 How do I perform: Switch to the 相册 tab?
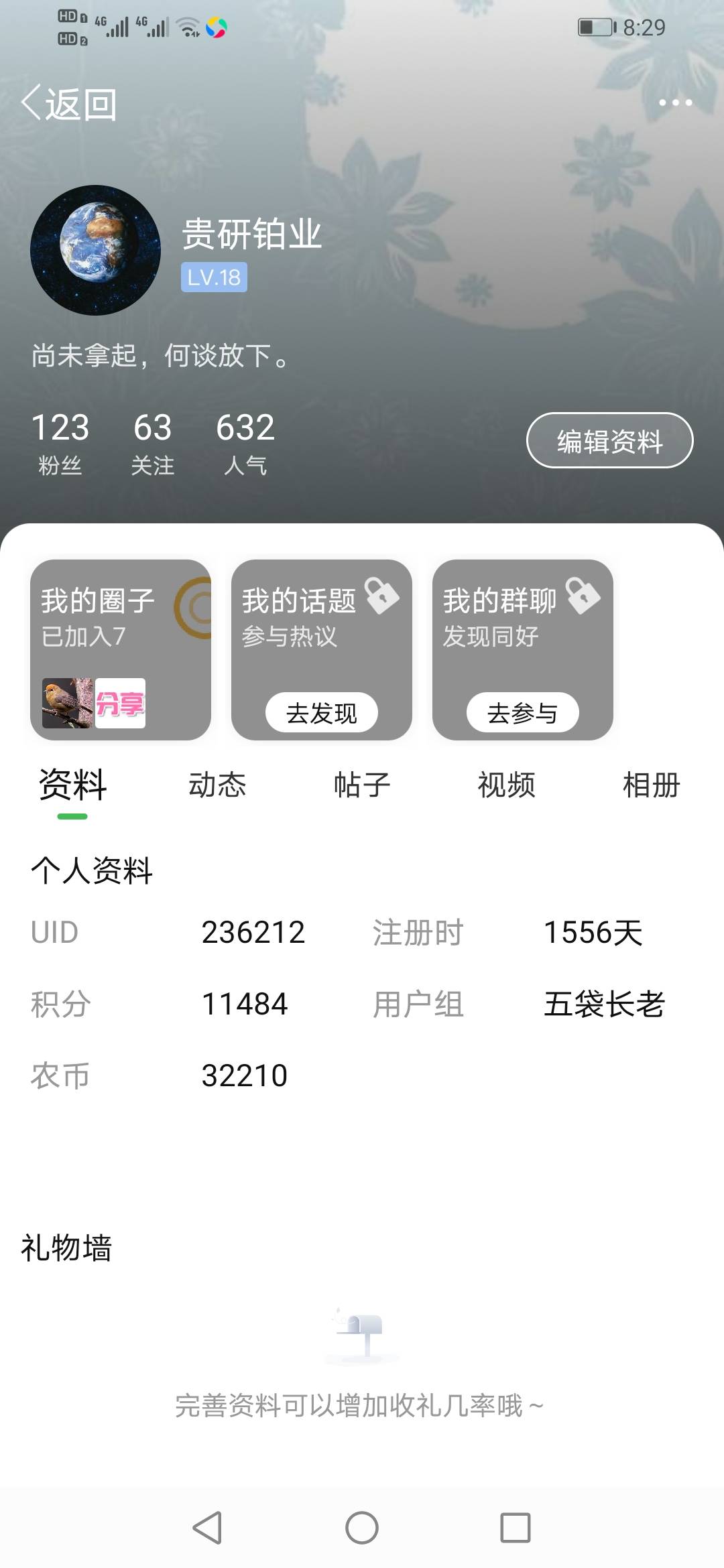tap(652, 785)
